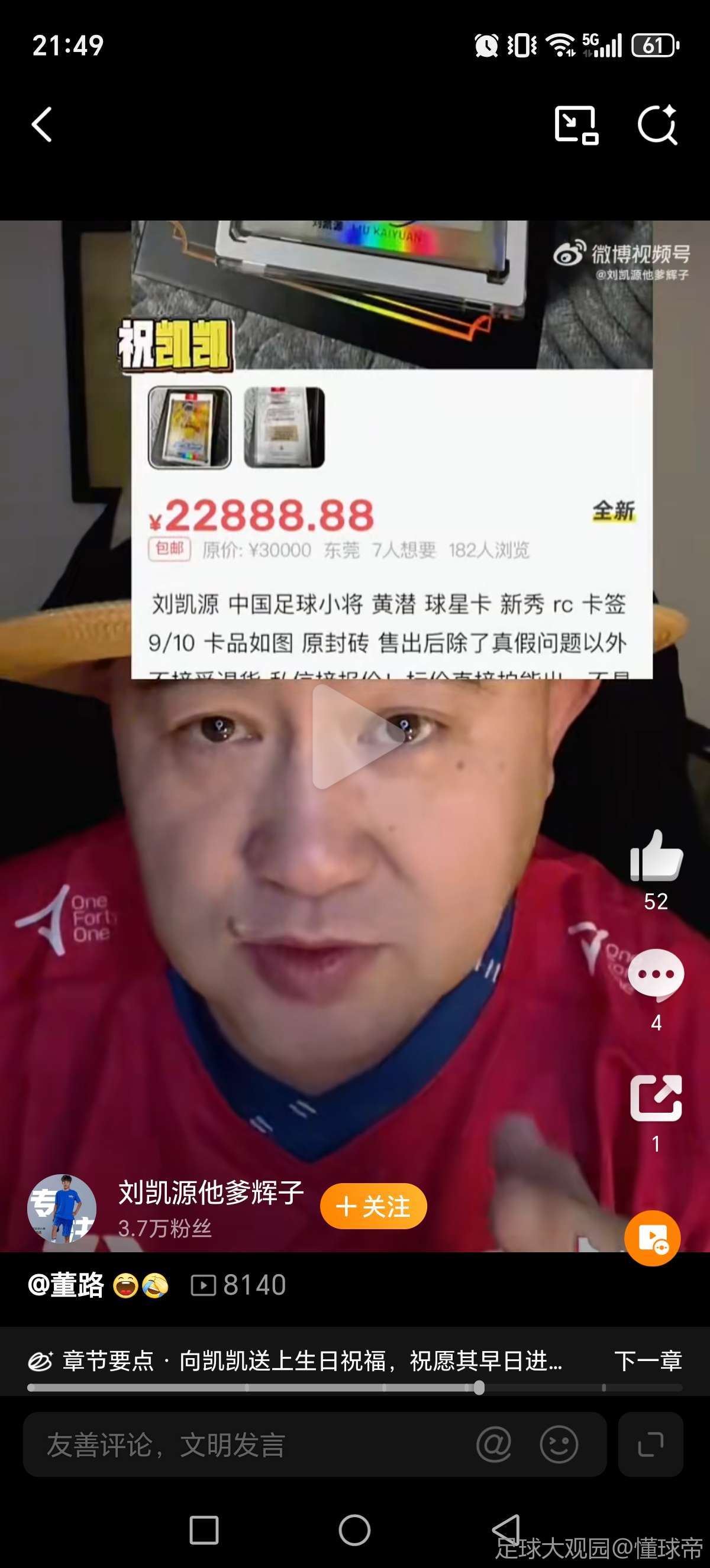This screenshot has width=710, height=1568.
Task: Tap the repost icon beside comment box
Action: point(650,1444)
